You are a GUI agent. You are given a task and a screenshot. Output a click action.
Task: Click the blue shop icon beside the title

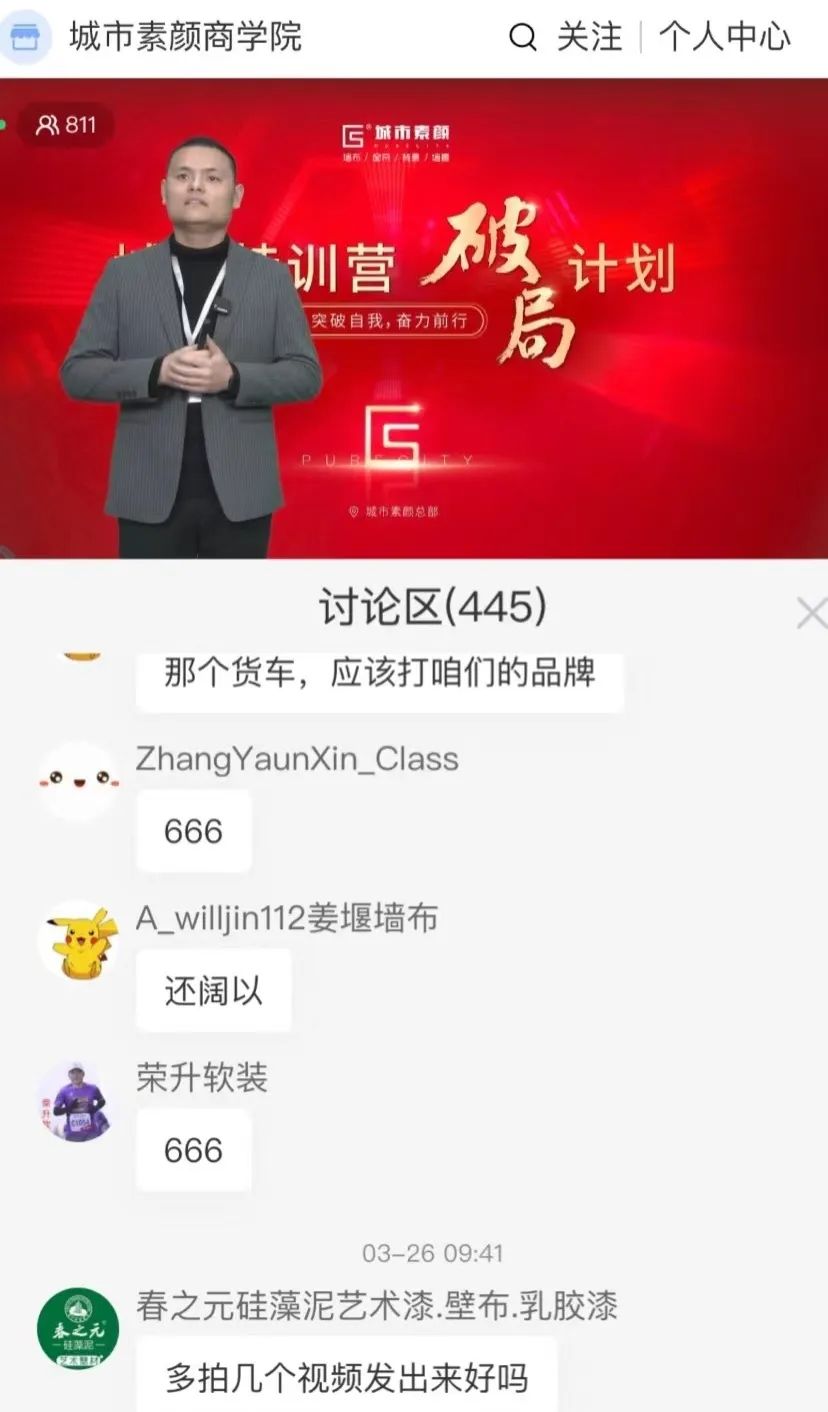[x=30, y=37]
